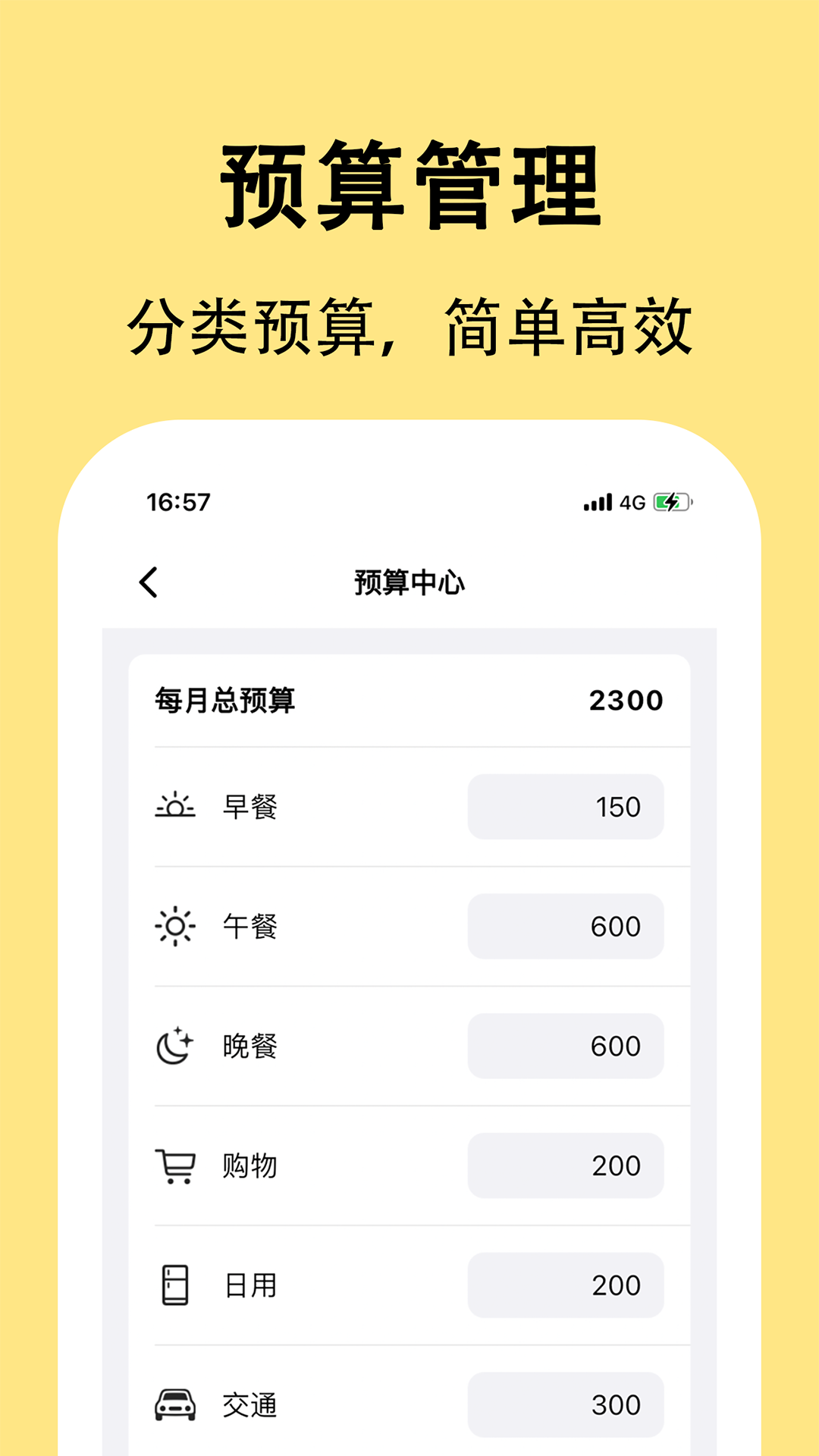Tap the crescent moon icon for 晚餐
This screenshot has width=819, height=1456.
tap(176, 1046)
